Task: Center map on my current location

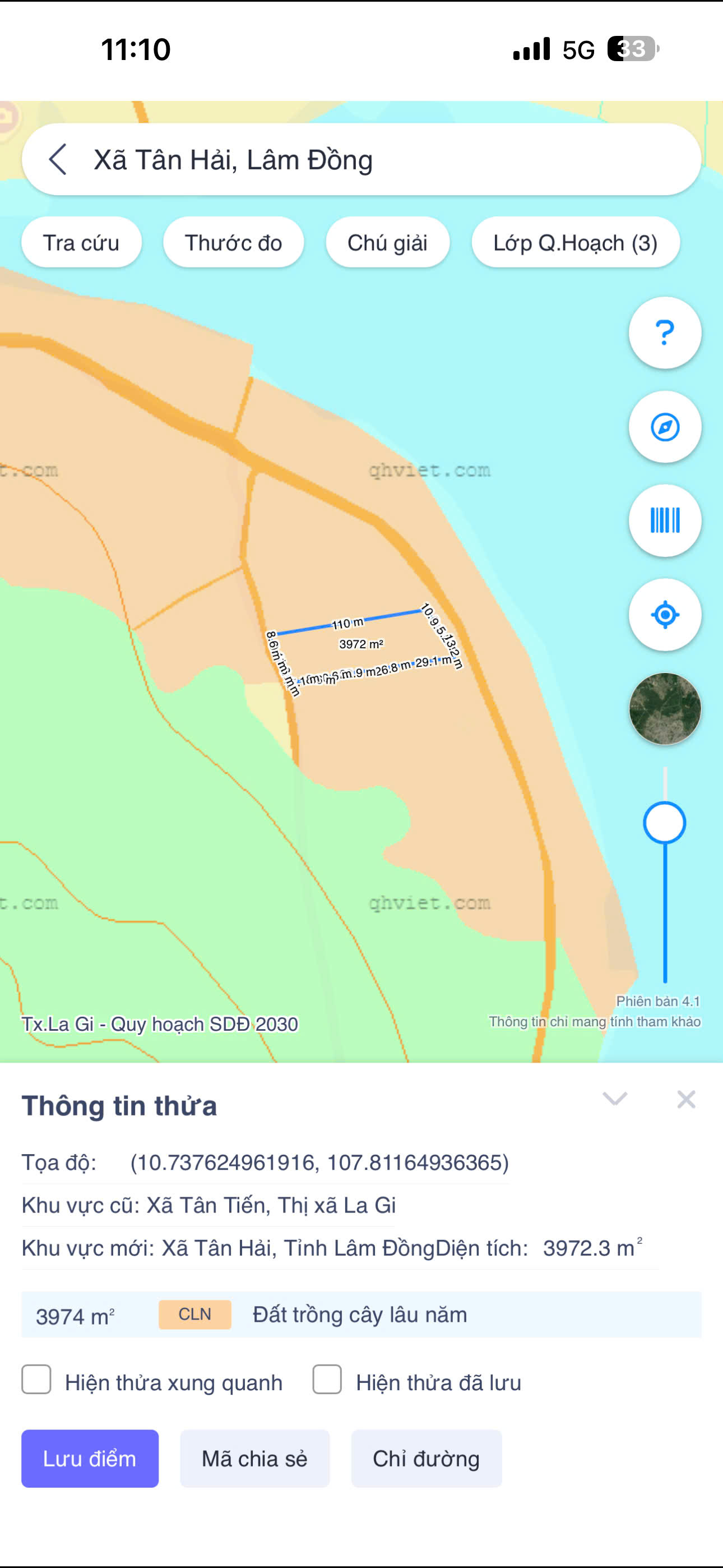Action: point(665,615)
